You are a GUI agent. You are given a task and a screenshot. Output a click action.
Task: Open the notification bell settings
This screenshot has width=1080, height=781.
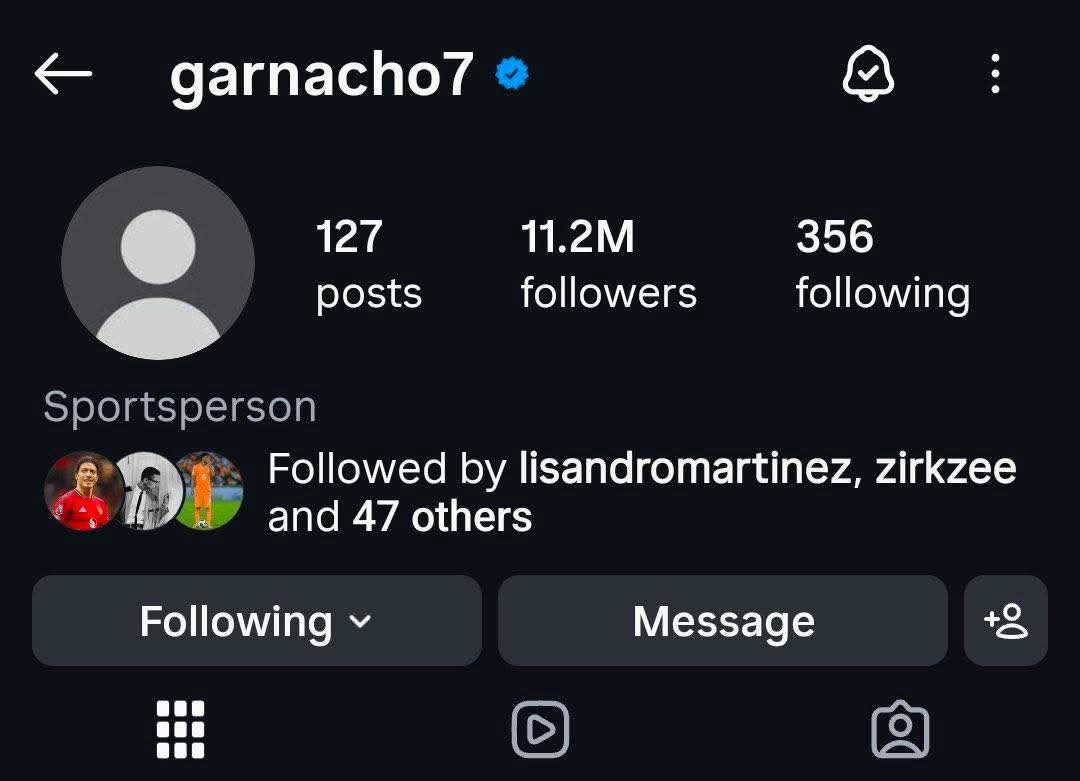click(x=867, y=74)
